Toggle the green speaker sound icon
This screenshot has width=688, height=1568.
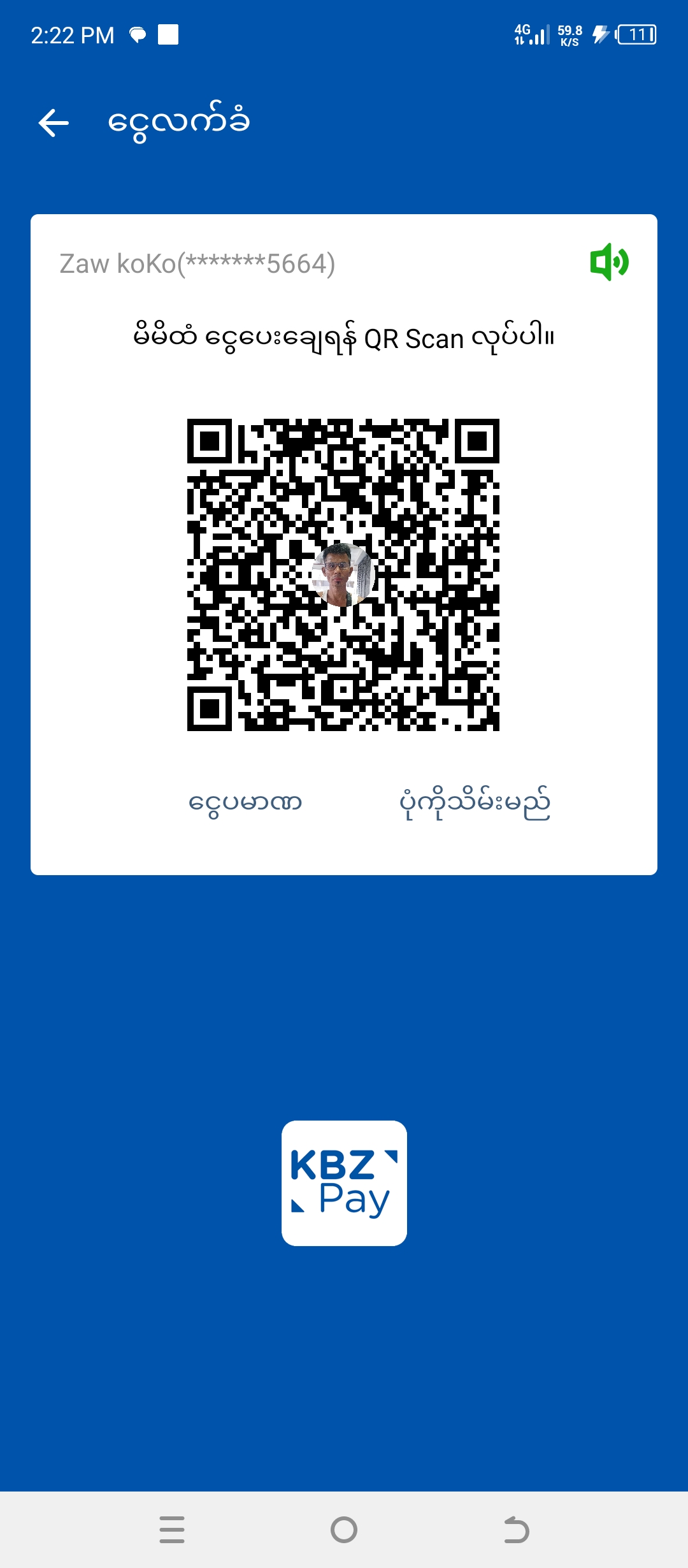click(x=609, y=262)
